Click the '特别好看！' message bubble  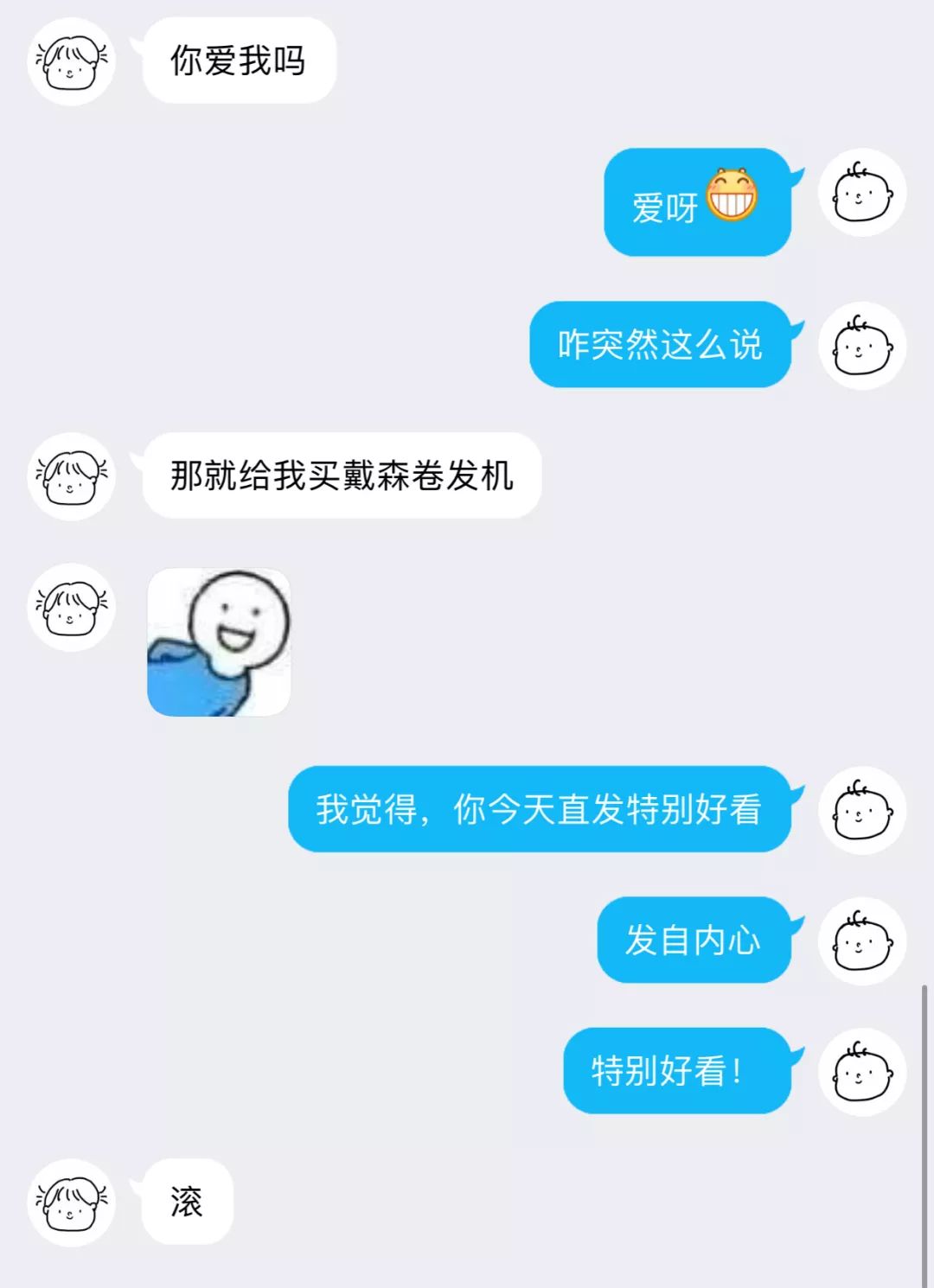(677, 1072)
